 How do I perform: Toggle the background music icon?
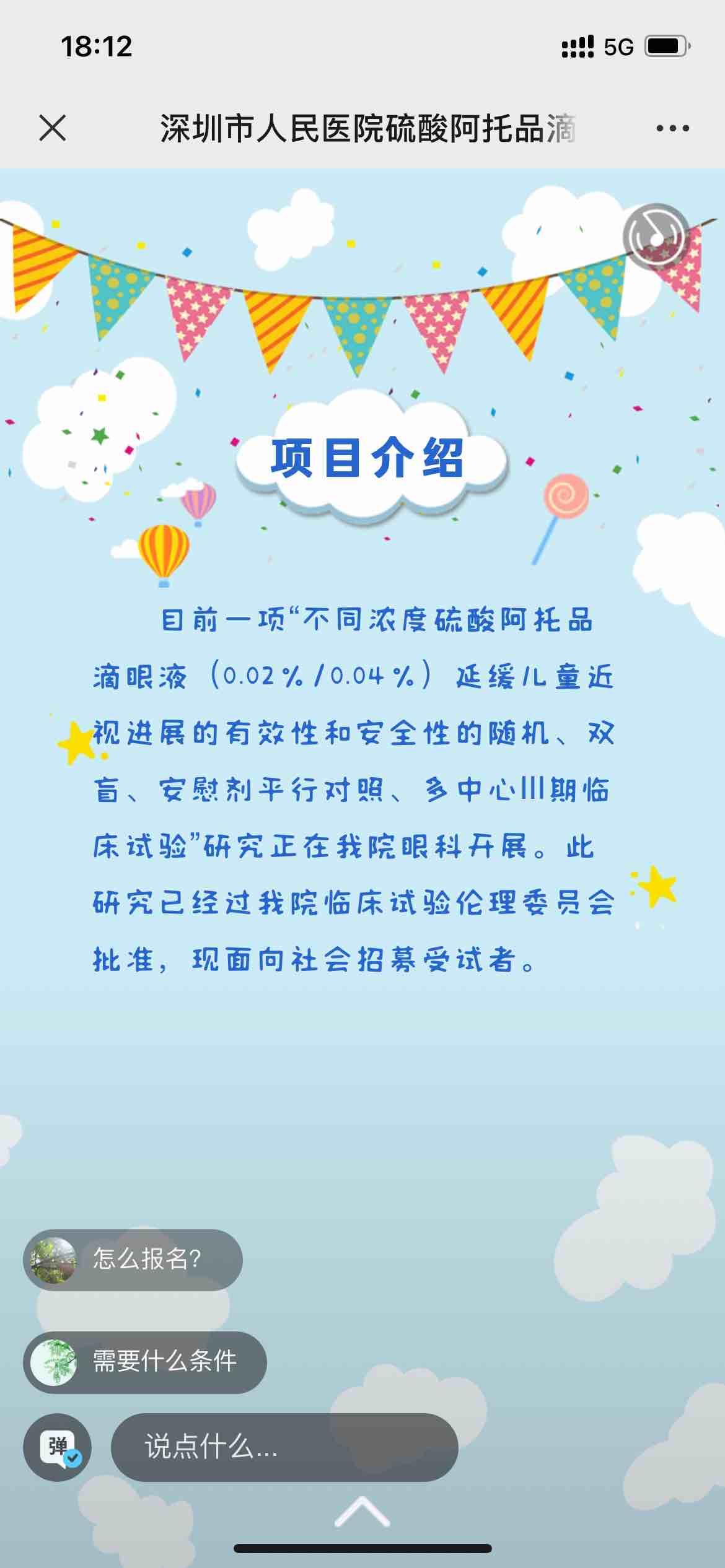(x=656, y=236)
